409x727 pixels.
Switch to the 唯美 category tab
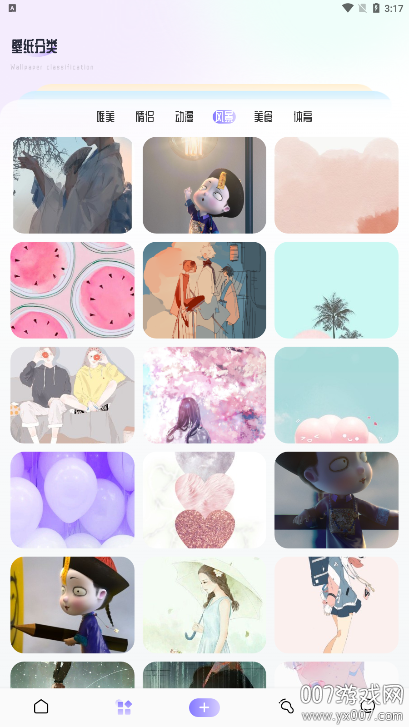click(x=105, y=117)
